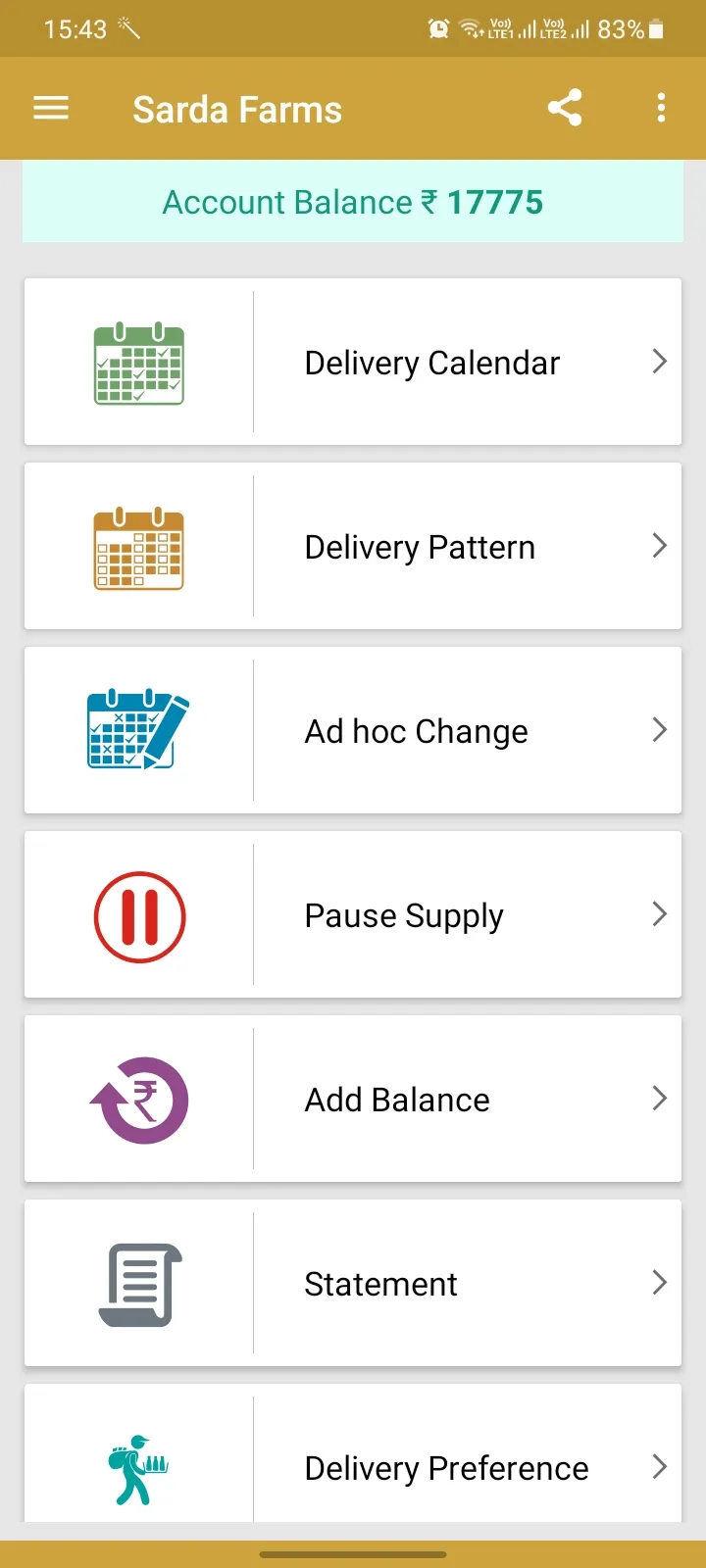Open Pause Supply option

click(x=353, y=914)
